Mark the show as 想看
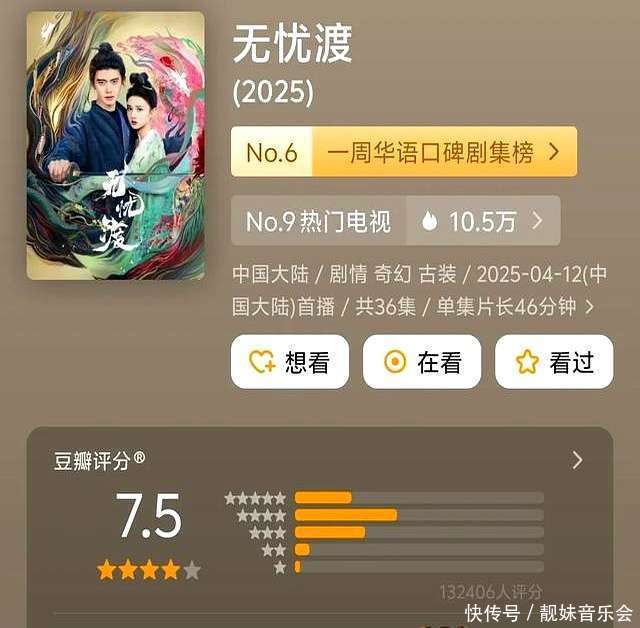 [290, 362]
